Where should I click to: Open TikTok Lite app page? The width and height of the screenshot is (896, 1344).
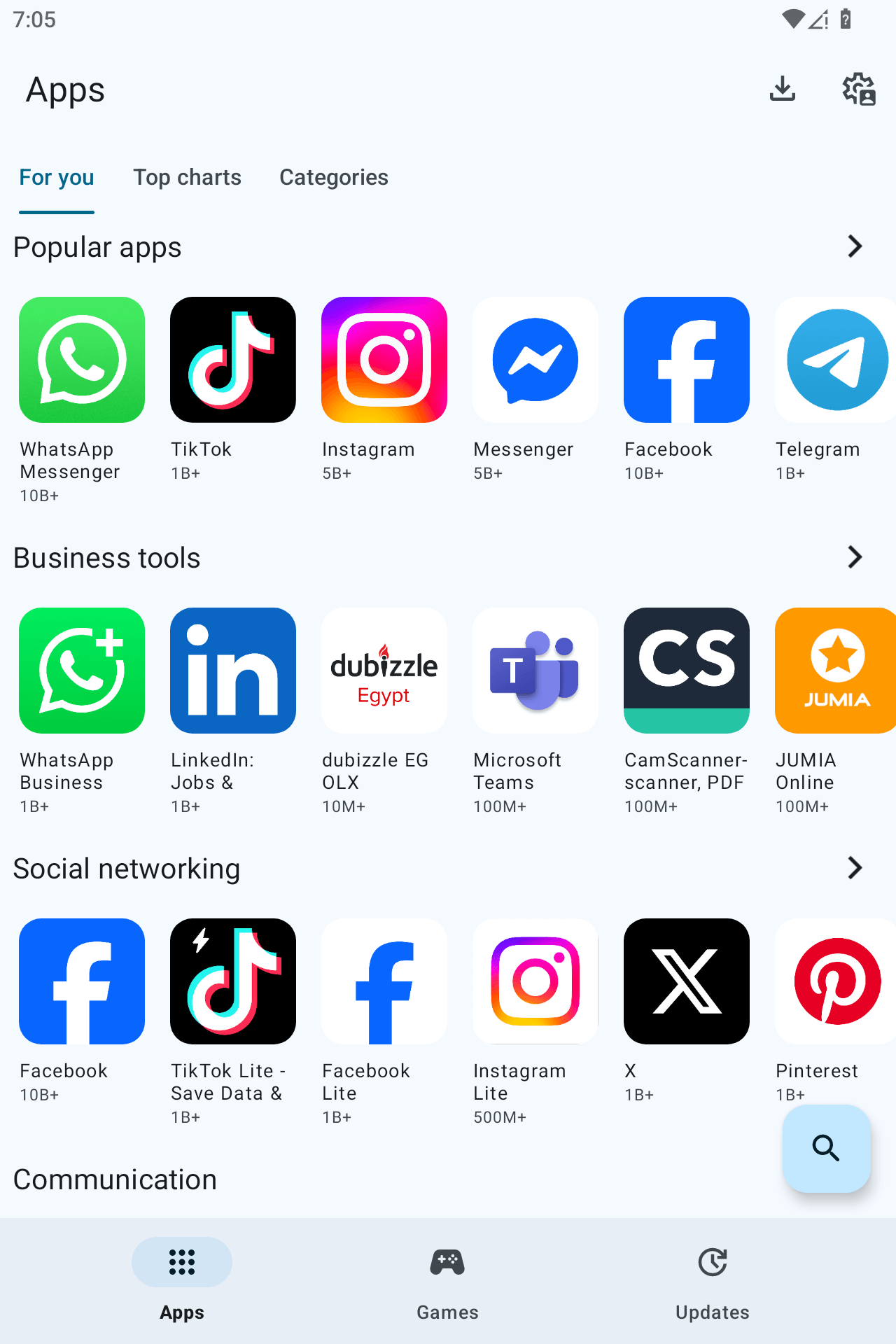[233, 981]
